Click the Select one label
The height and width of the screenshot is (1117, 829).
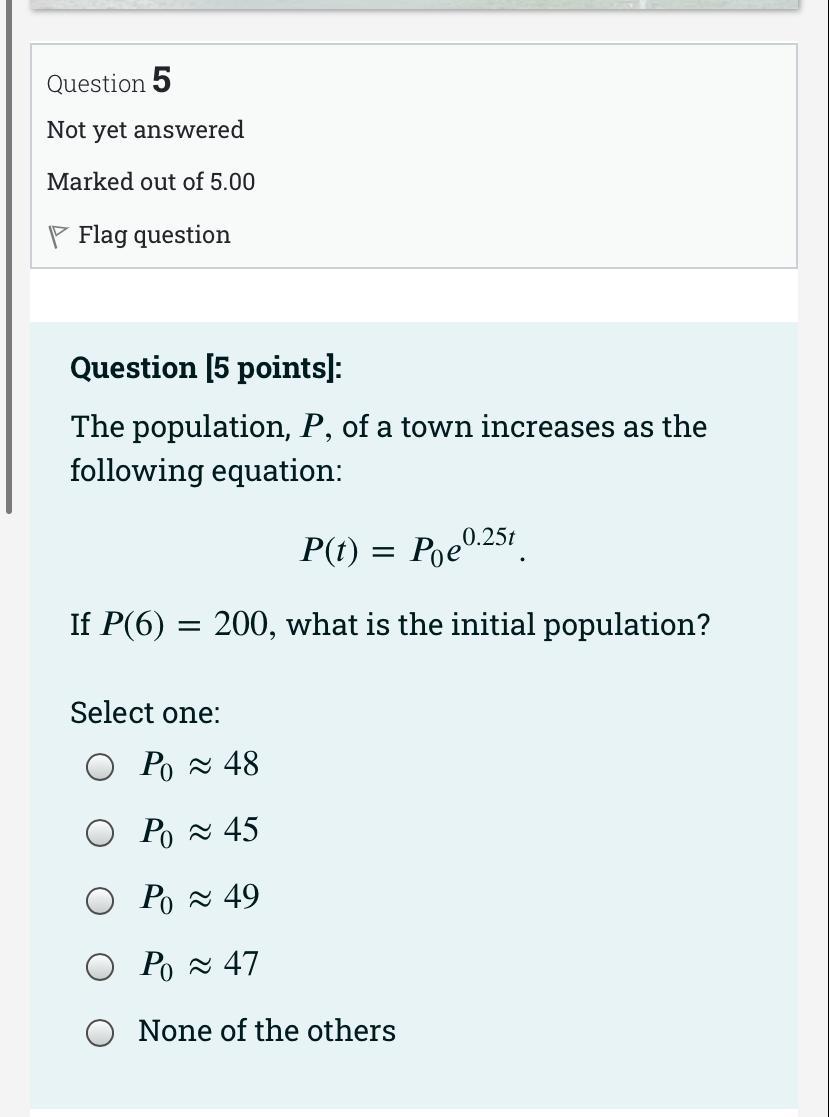click(145, 712)
